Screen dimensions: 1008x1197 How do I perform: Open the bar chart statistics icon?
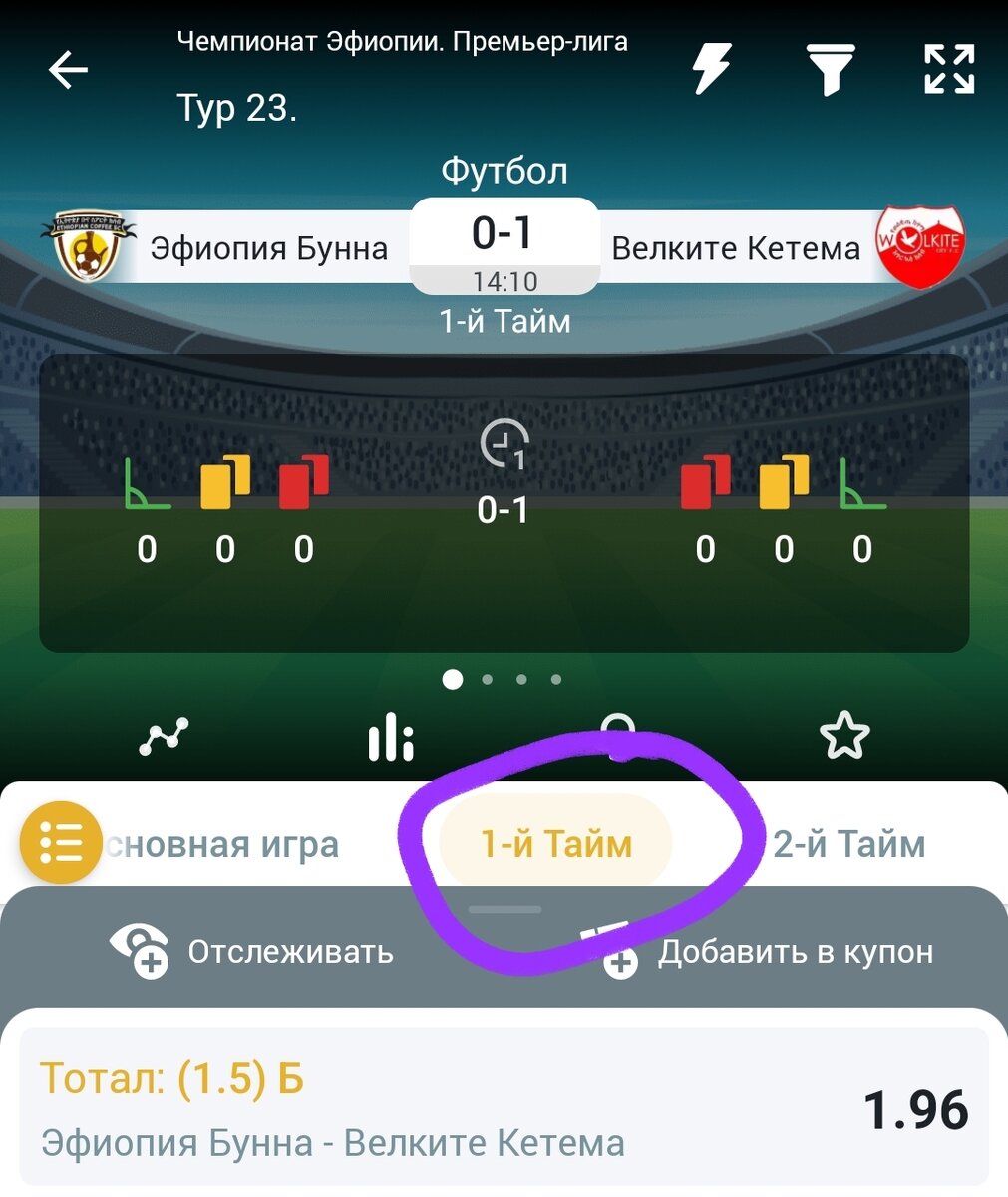click(x=390, y=738)
